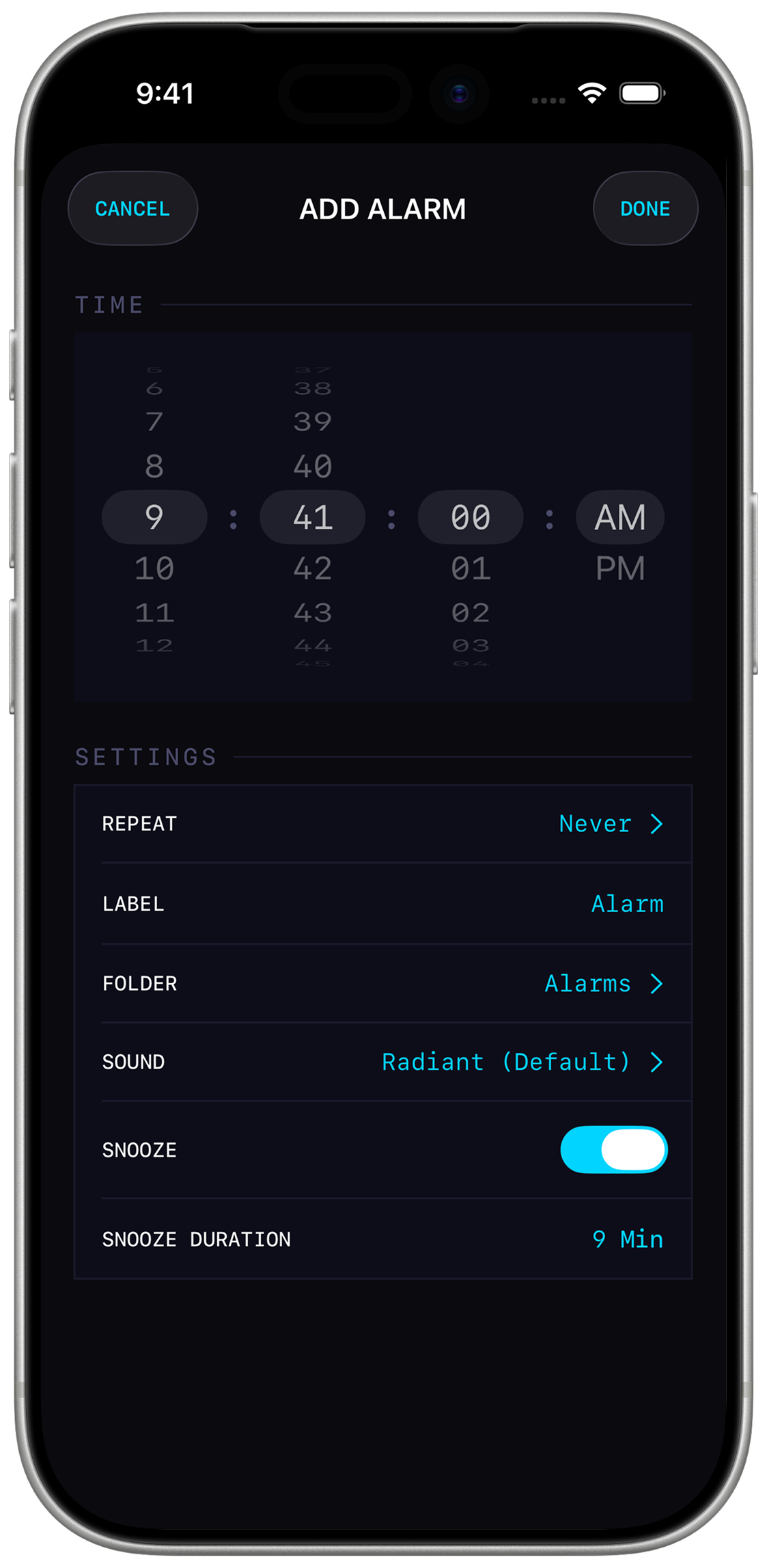
Task: Turn off the Snooze switch
Action: [613, 1150]
